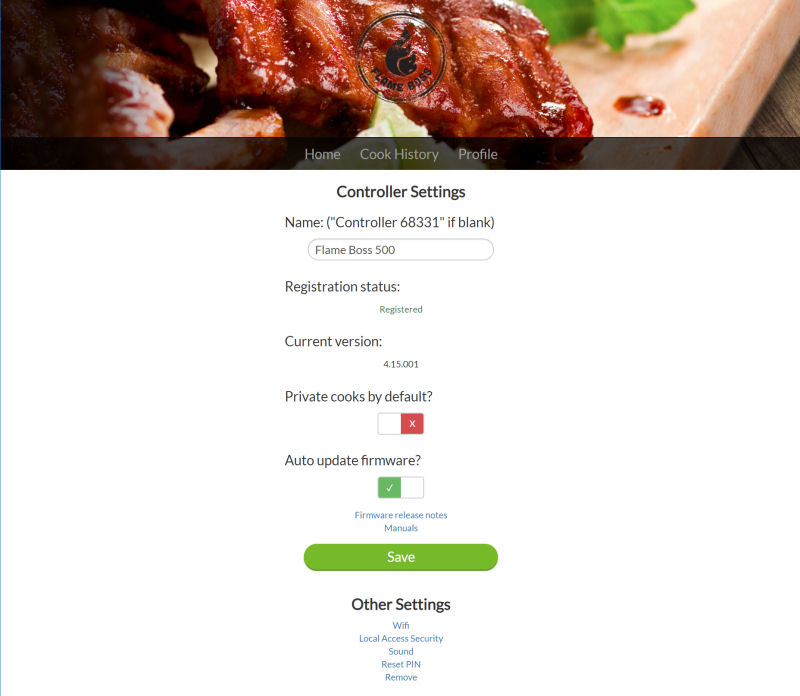Image resolution: width=800 pixels, height=696 pixels.
Task: Open the Manuals link
Action: point(400,528)
